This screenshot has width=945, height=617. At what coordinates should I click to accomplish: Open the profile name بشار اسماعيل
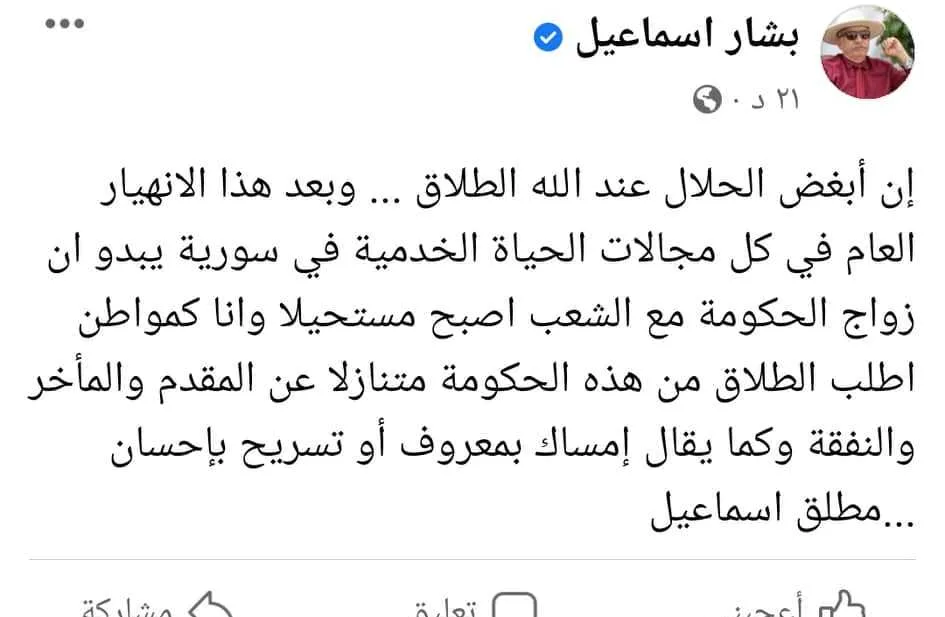pyautogui.click(x=688, y=37)
